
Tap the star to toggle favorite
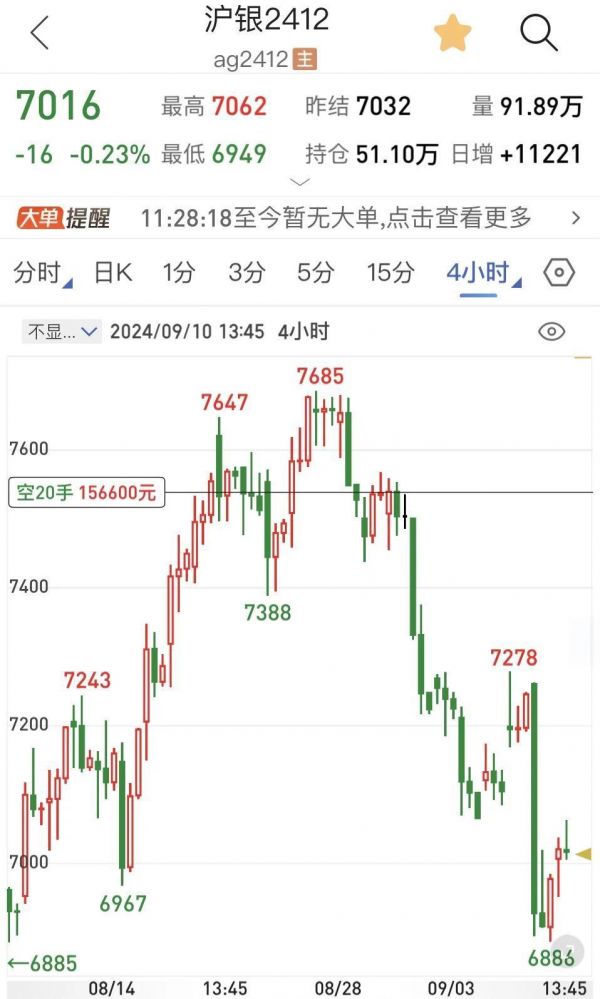452,34
